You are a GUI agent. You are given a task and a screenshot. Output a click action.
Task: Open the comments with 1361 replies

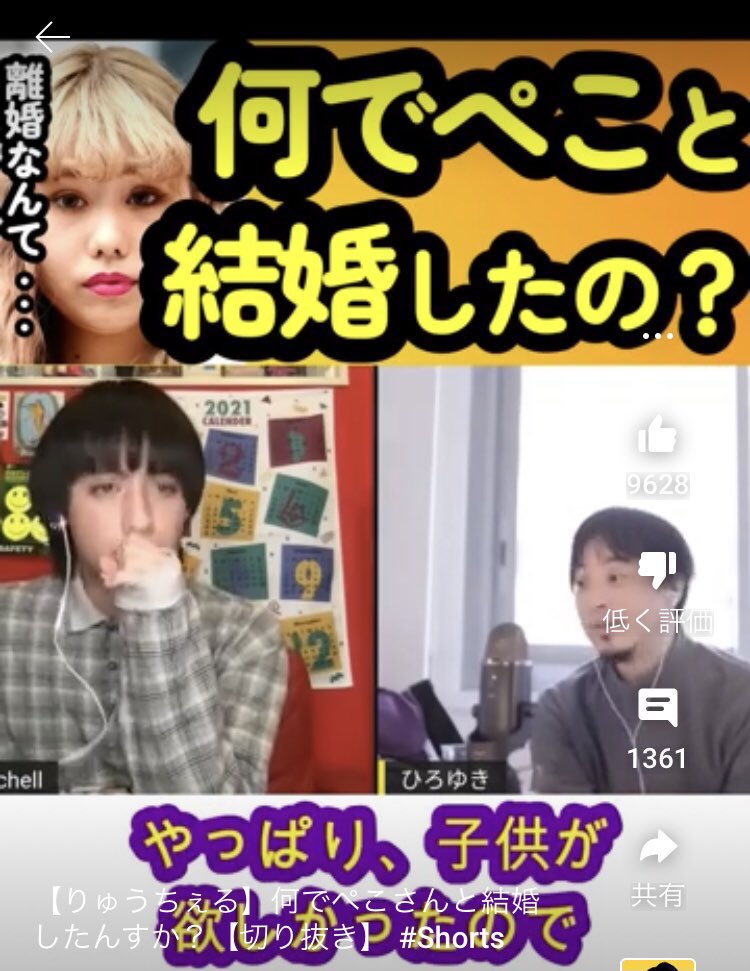coord(657,707)
